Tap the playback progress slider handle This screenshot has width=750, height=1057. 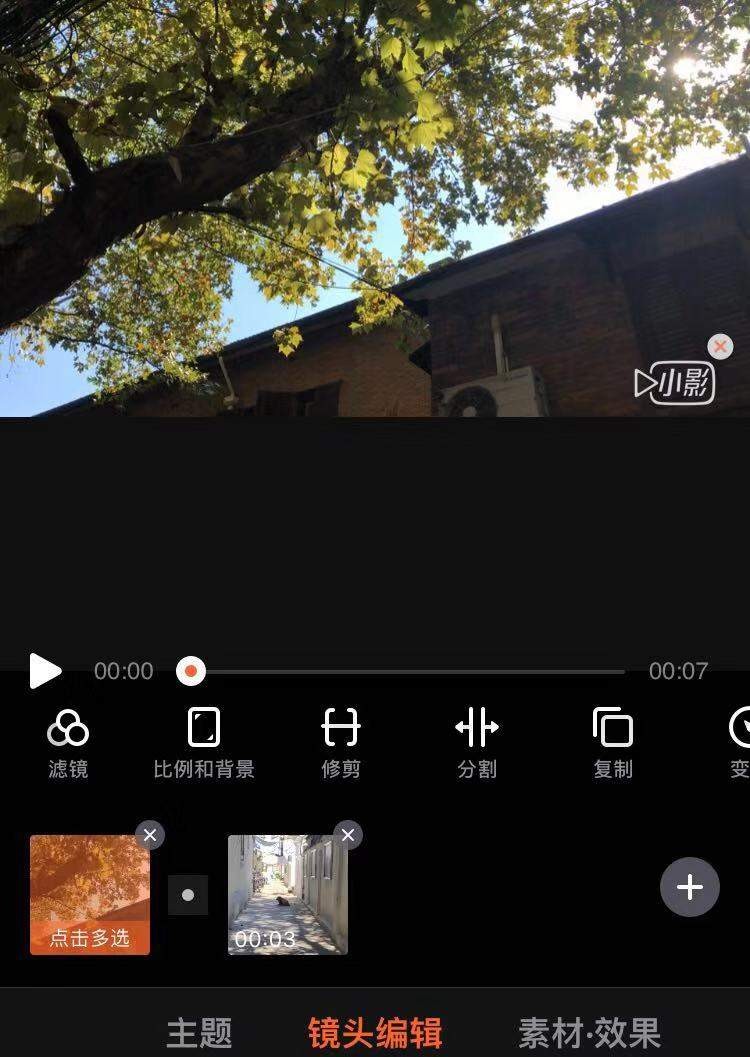click(191, 671)
